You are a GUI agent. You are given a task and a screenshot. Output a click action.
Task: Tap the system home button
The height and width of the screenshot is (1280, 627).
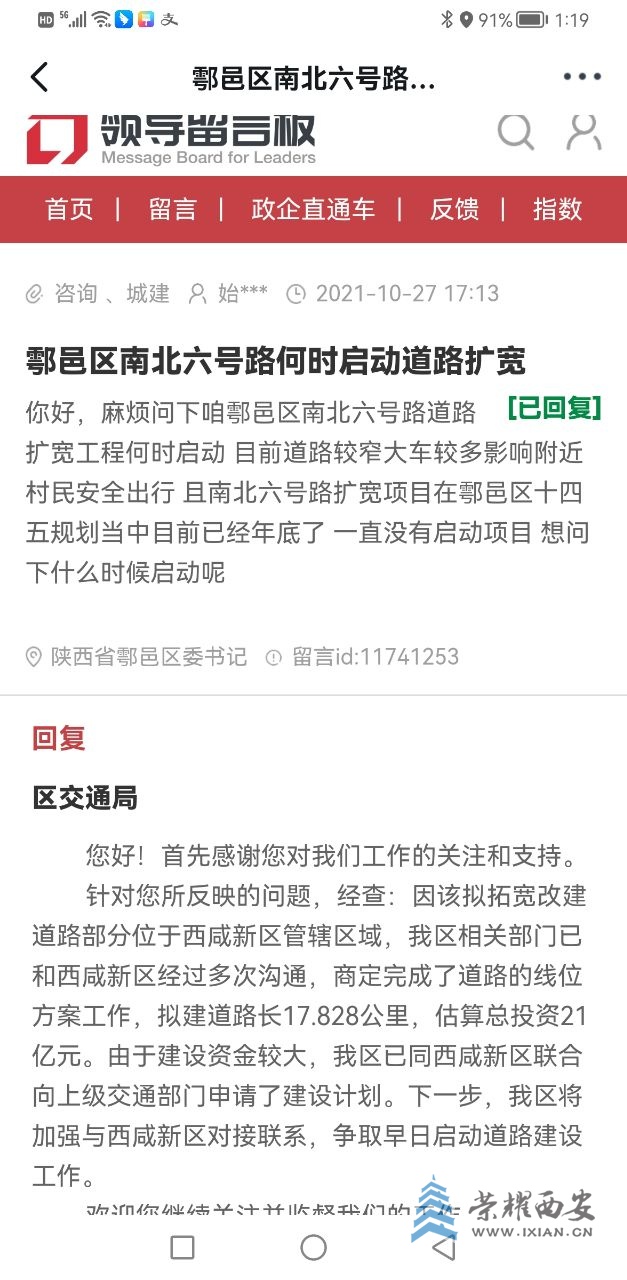(313, 1247)
